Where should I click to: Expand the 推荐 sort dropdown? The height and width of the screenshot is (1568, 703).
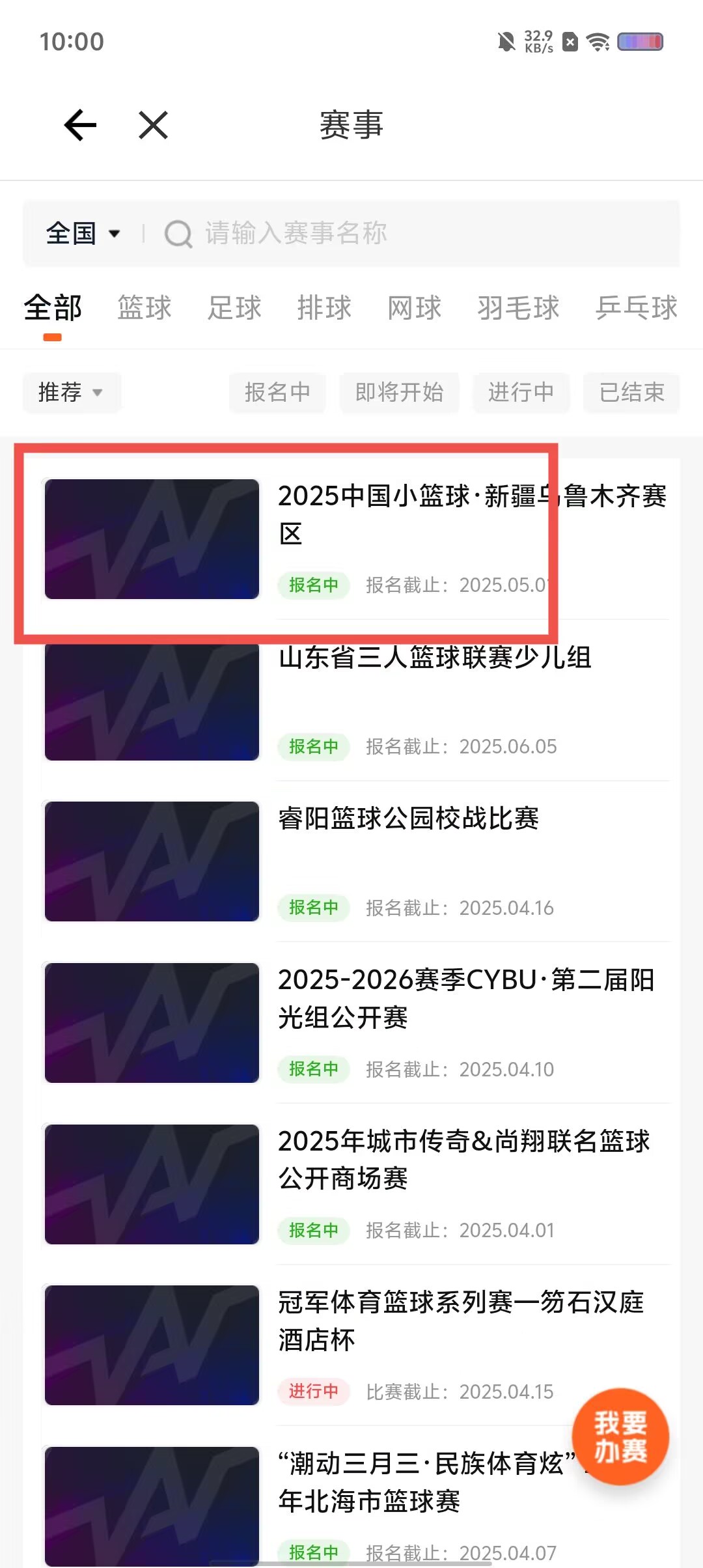[x=71, y=392]
